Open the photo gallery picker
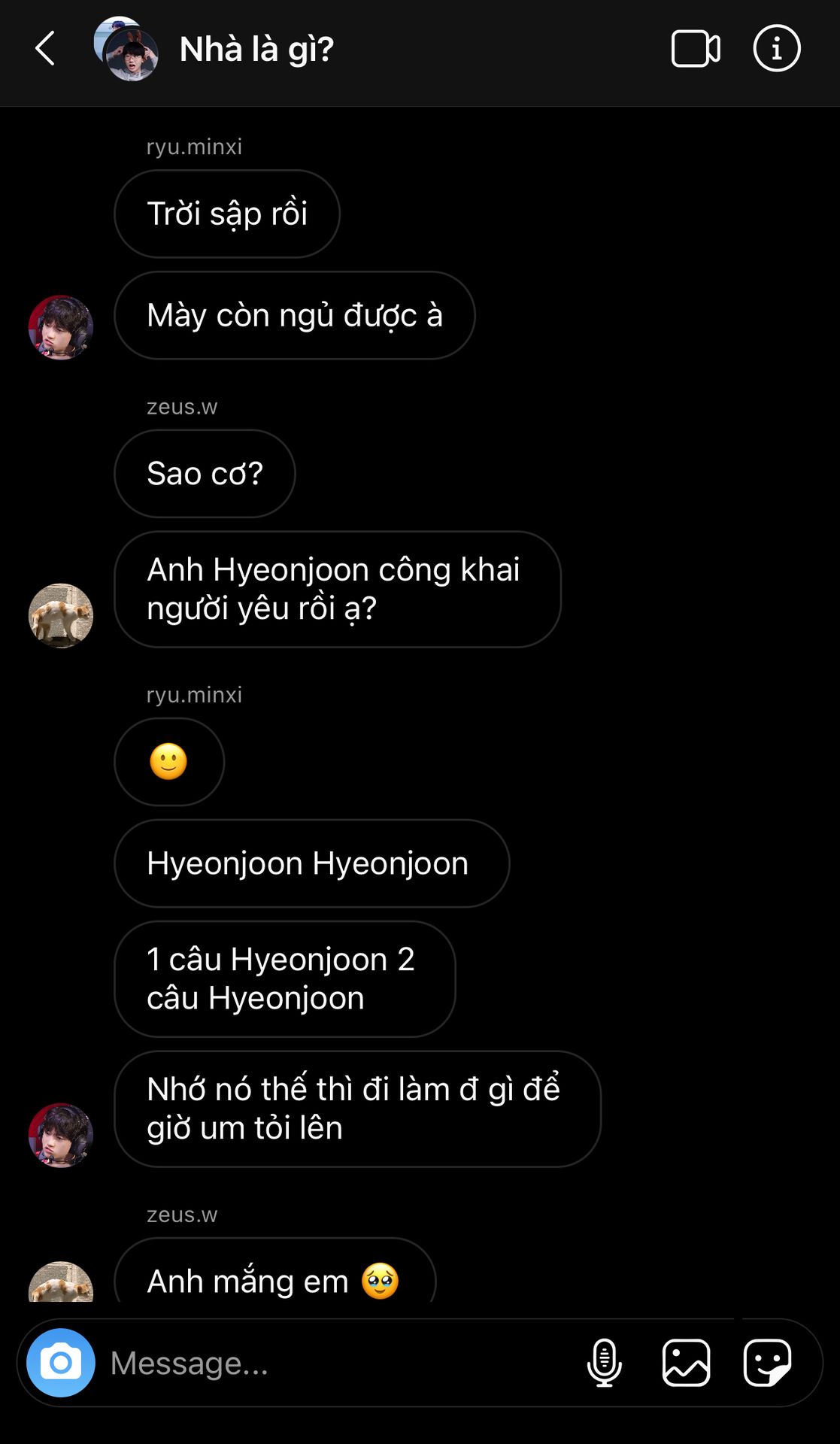Image resolution: width=840 pixels, height=1444 pixels. point(686,1362)
